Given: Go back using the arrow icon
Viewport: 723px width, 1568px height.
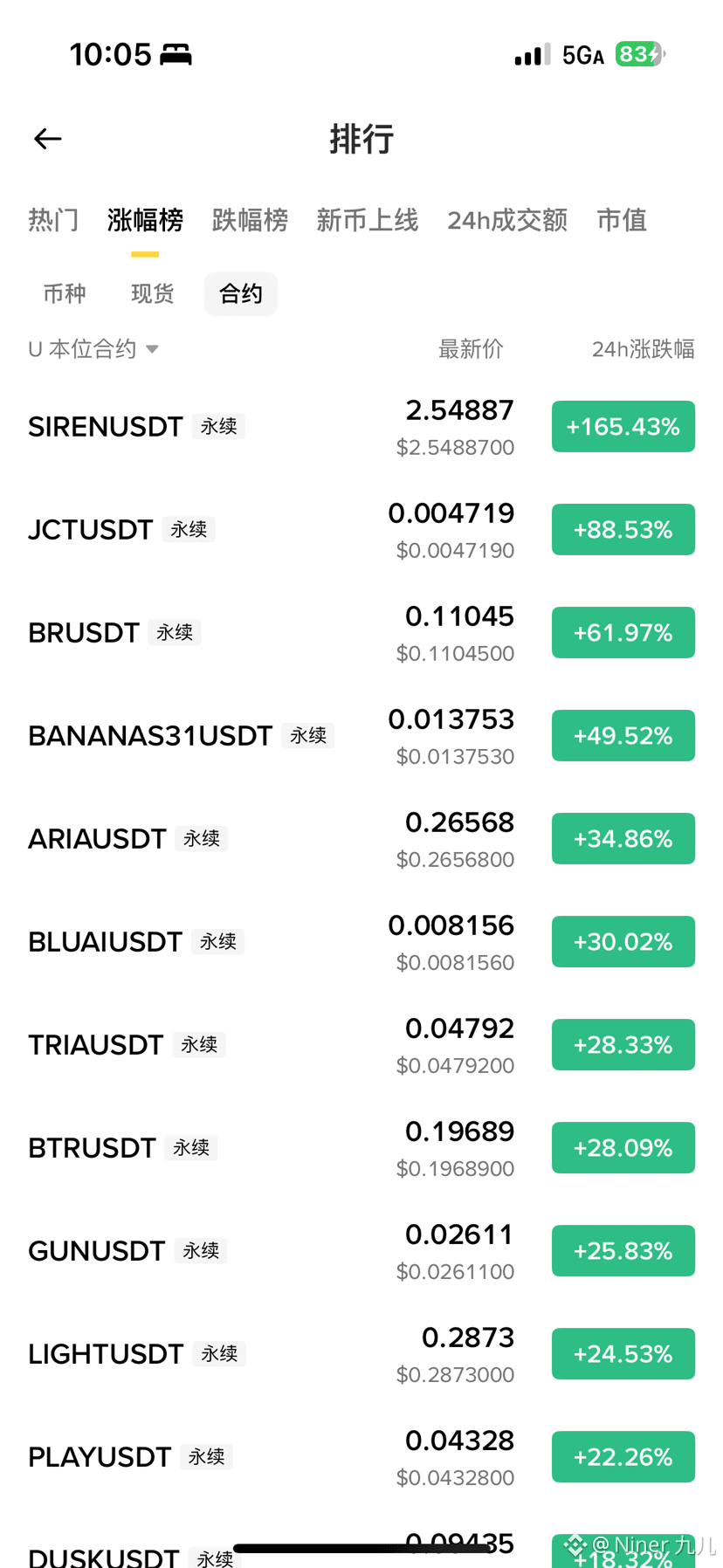Looking at the screenshot, I should point(48,139).
